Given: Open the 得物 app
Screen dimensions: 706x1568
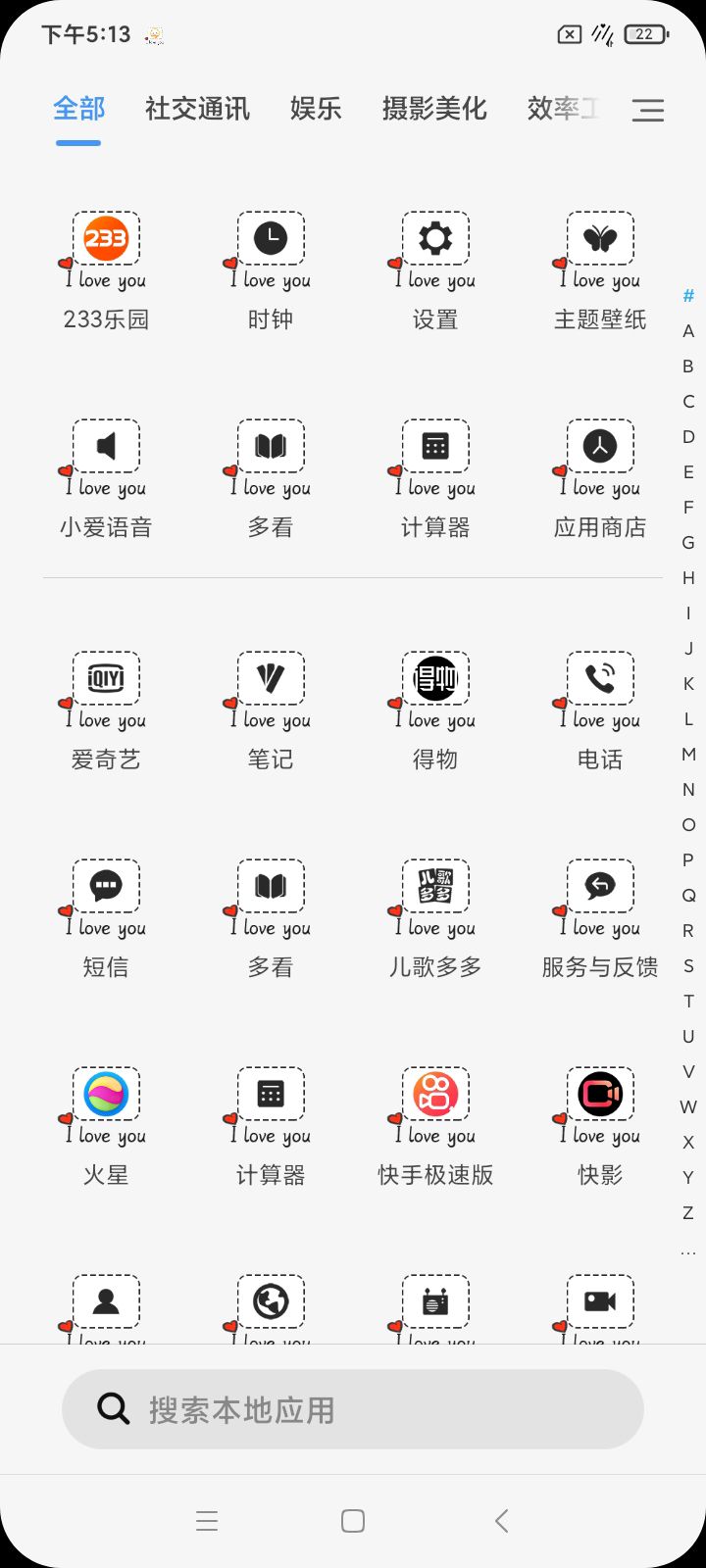Looking at the screenshot, I should point(435,680).
